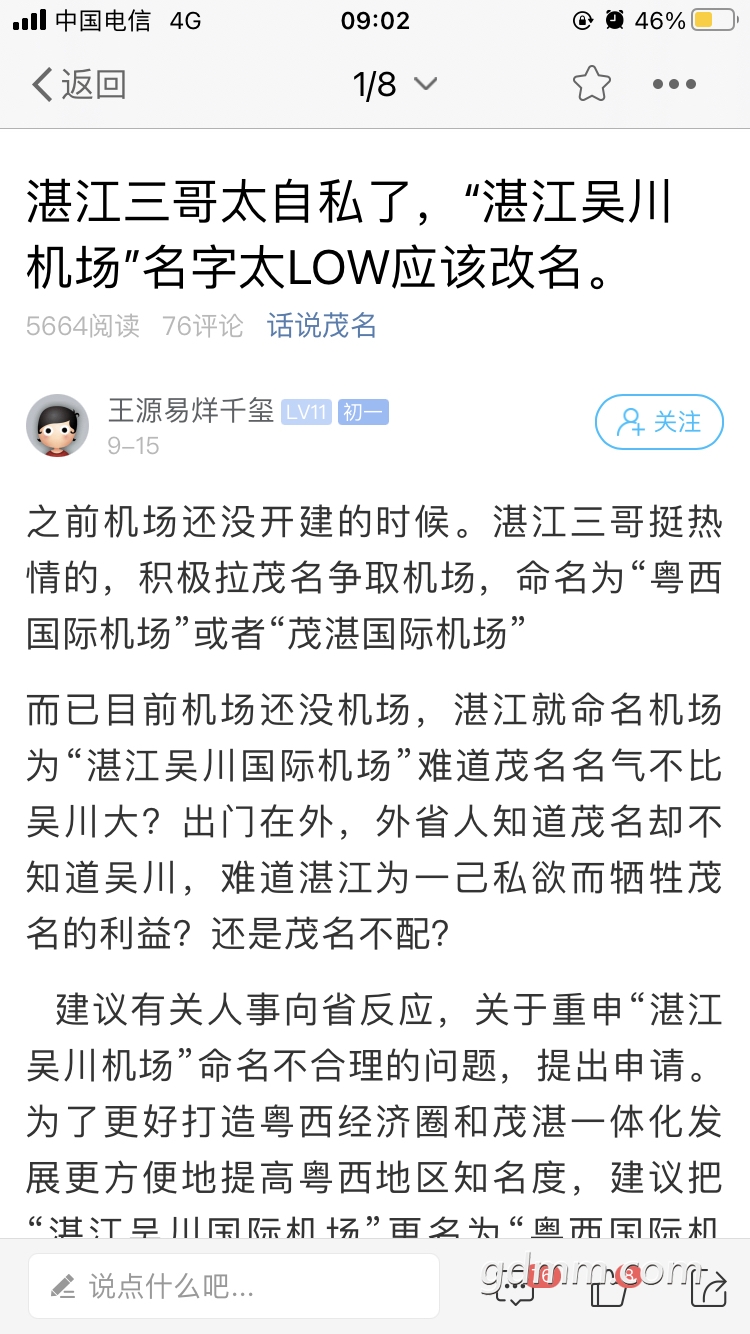Viewport: 750px width, 1334px height.
Task: Share this post via share icon
Action: click(x=708, y=1290)
